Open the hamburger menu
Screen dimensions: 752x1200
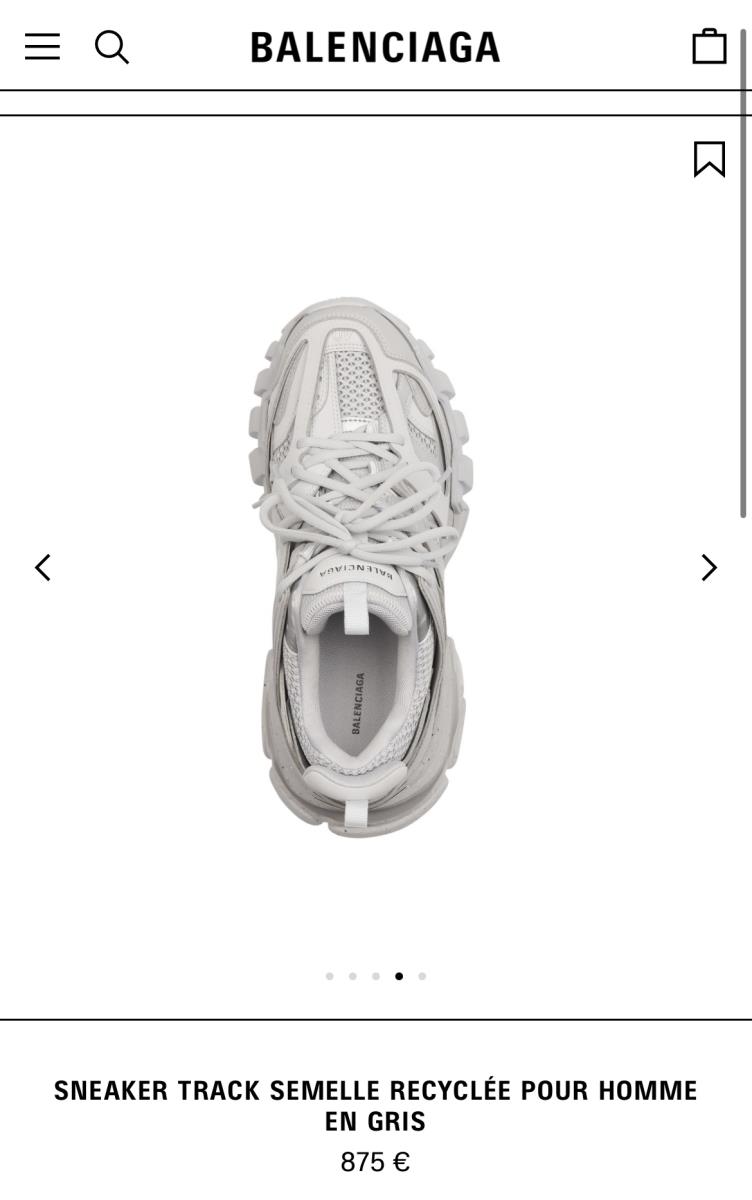tap(42, 47)
